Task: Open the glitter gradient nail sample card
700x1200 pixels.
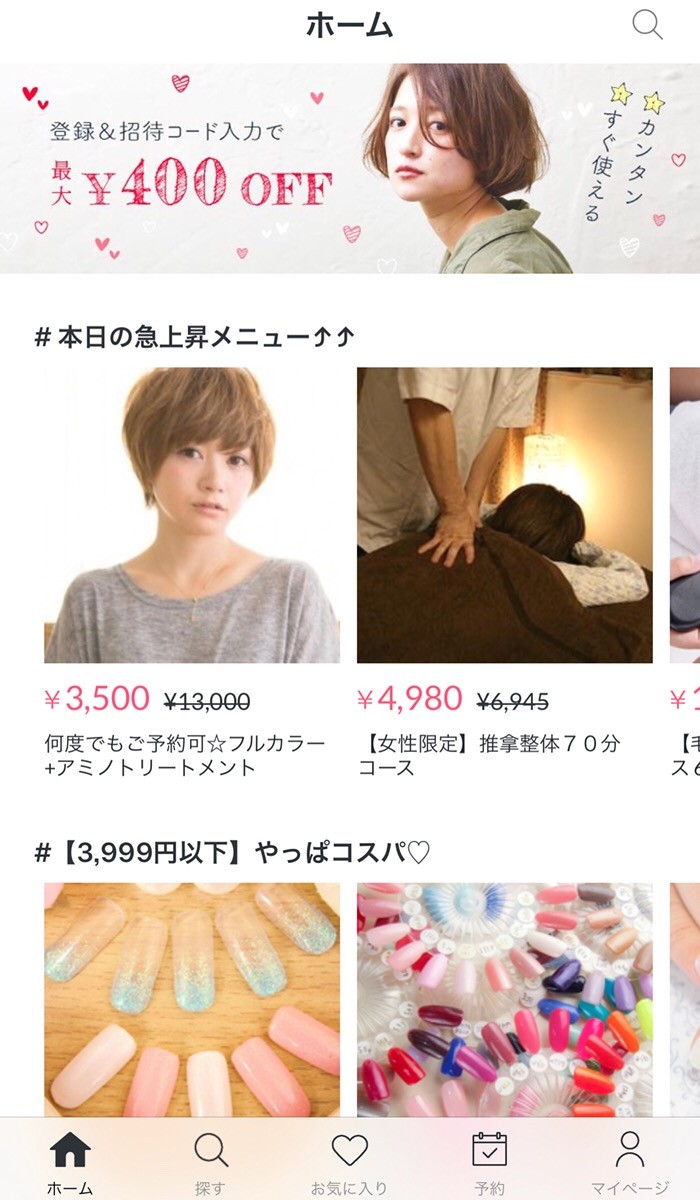Action: pos(191,1000)
